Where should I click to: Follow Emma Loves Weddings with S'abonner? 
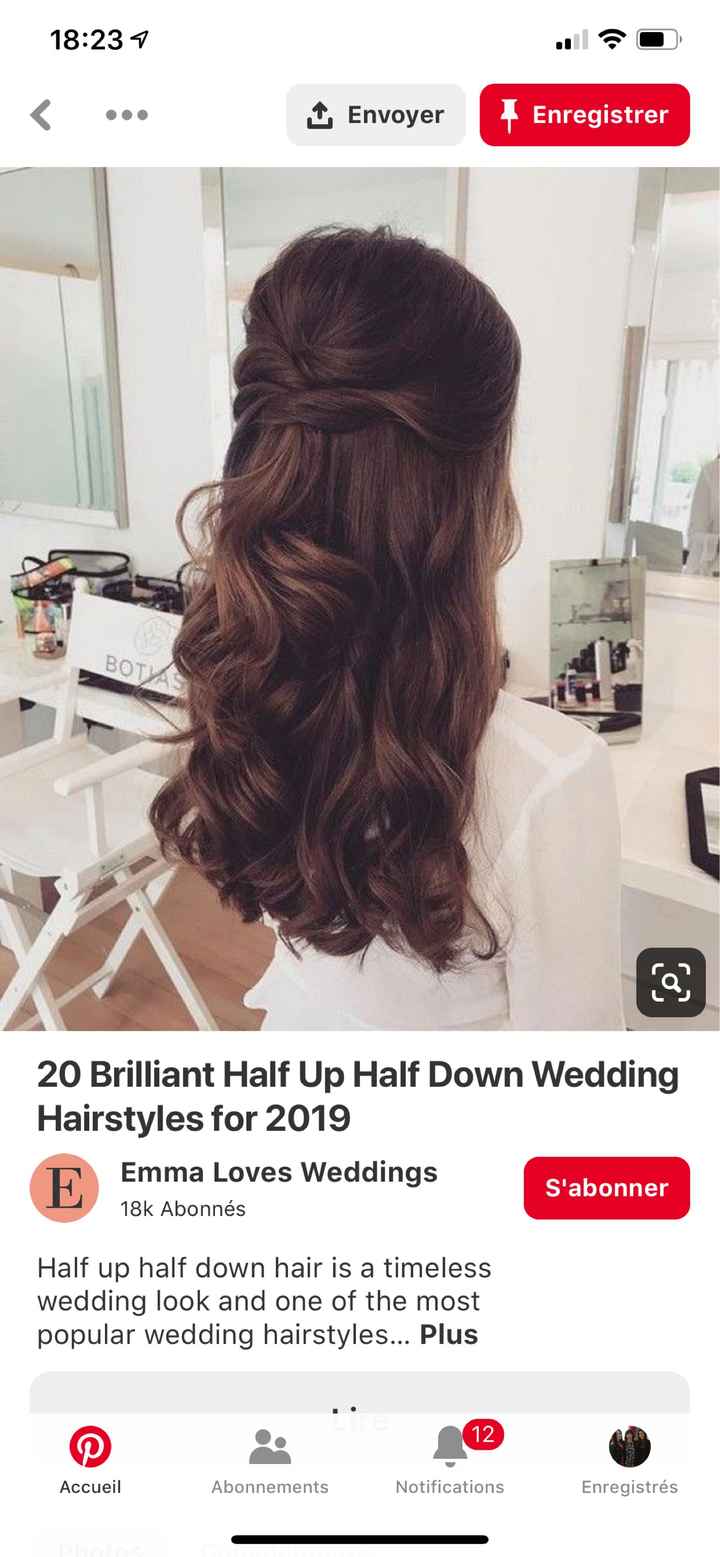(x=606, y=1188)
